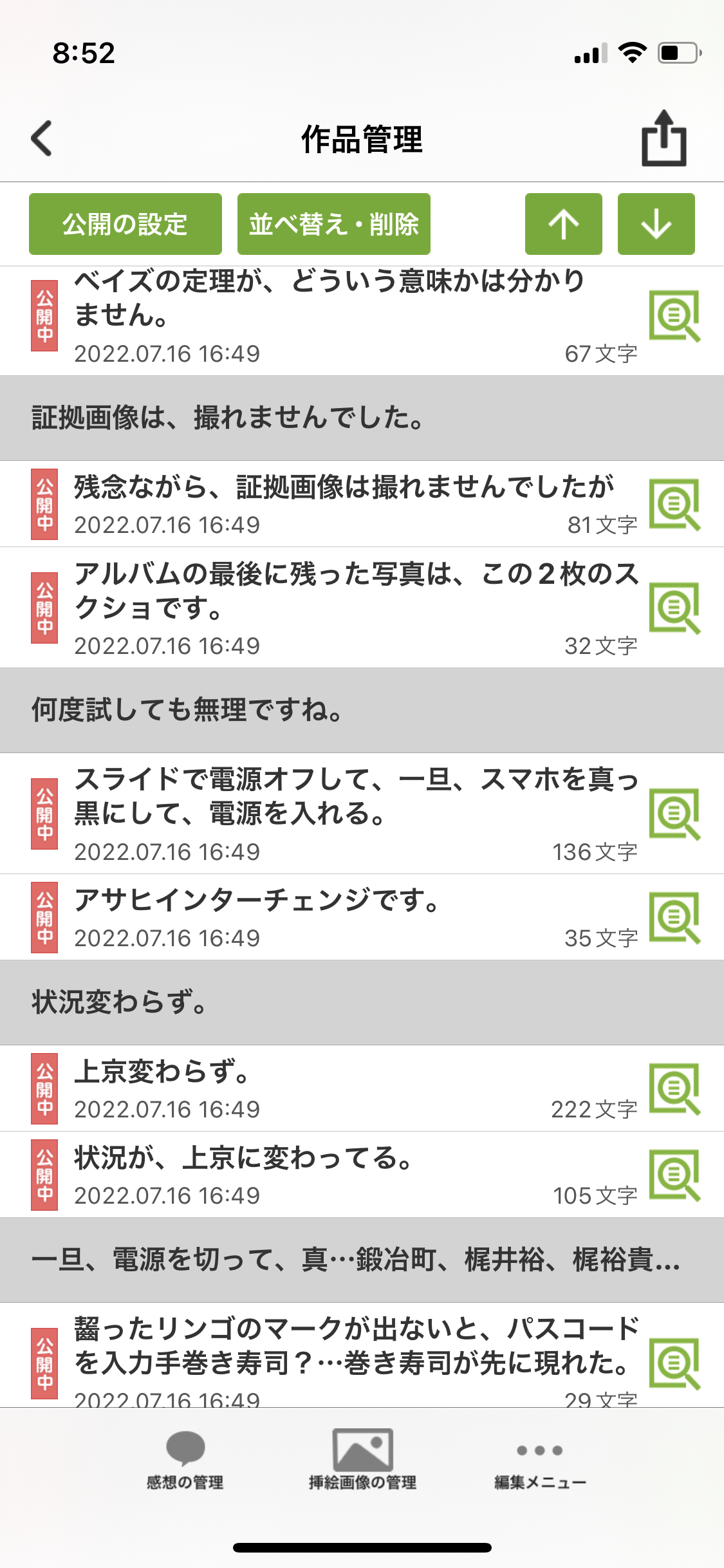The width and height of the screenshot is (724, 1568).
Task: Tap the share icon in the header
Action: 664,138
